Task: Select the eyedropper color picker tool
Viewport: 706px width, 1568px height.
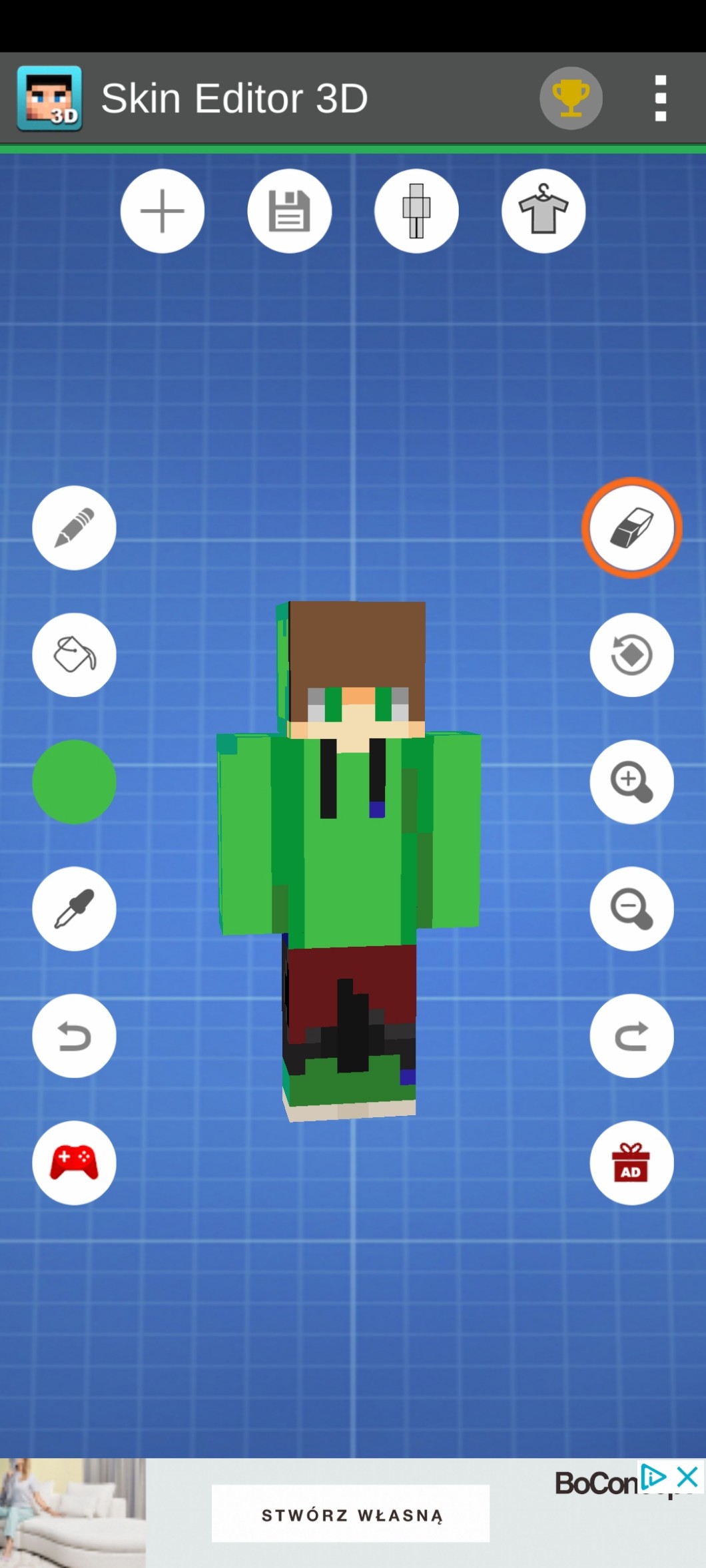Action: (74, 909)
